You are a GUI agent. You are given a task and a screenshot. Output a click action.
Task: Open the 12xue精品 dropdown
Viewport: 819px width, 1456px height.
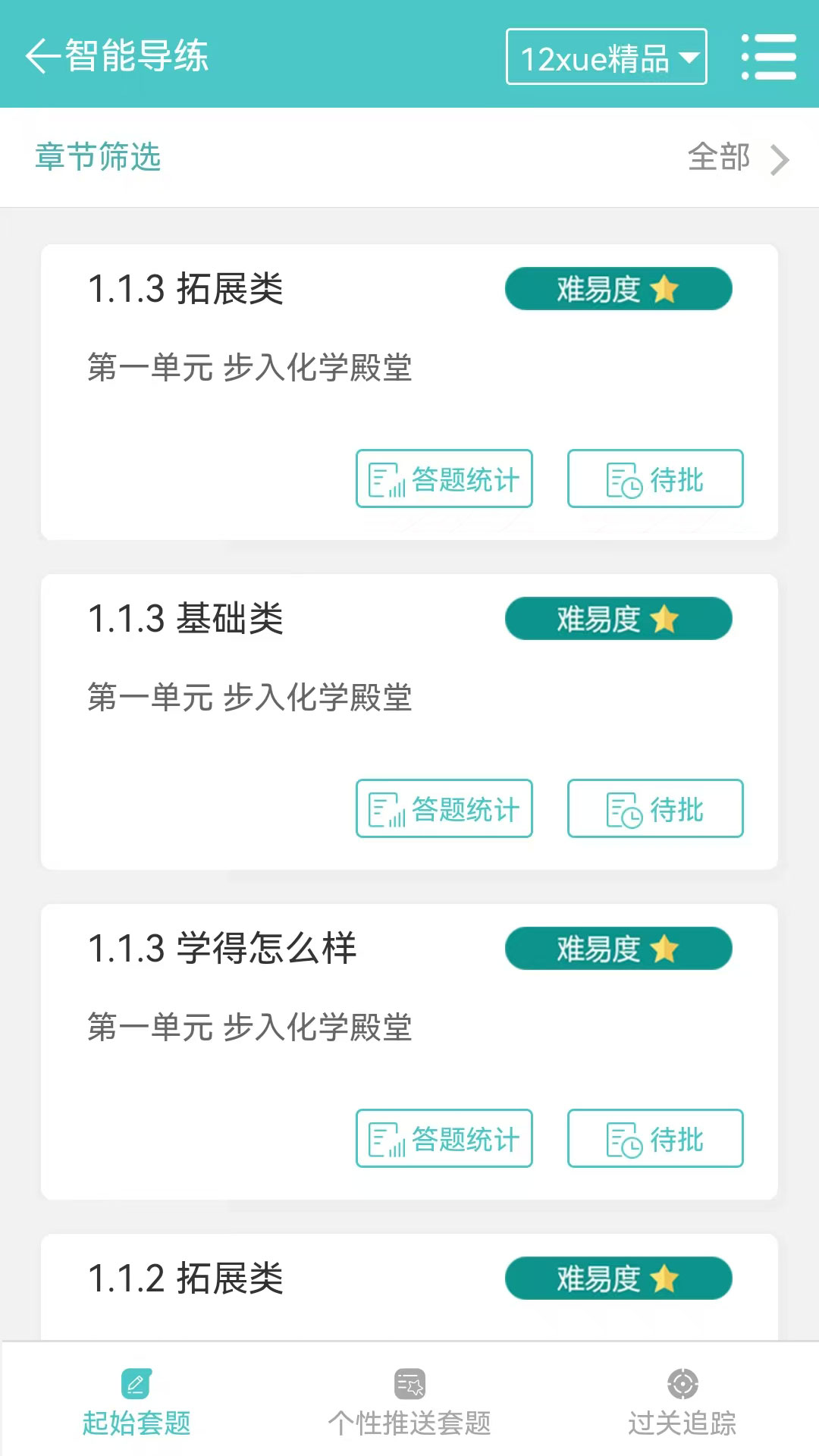(607, 57)
